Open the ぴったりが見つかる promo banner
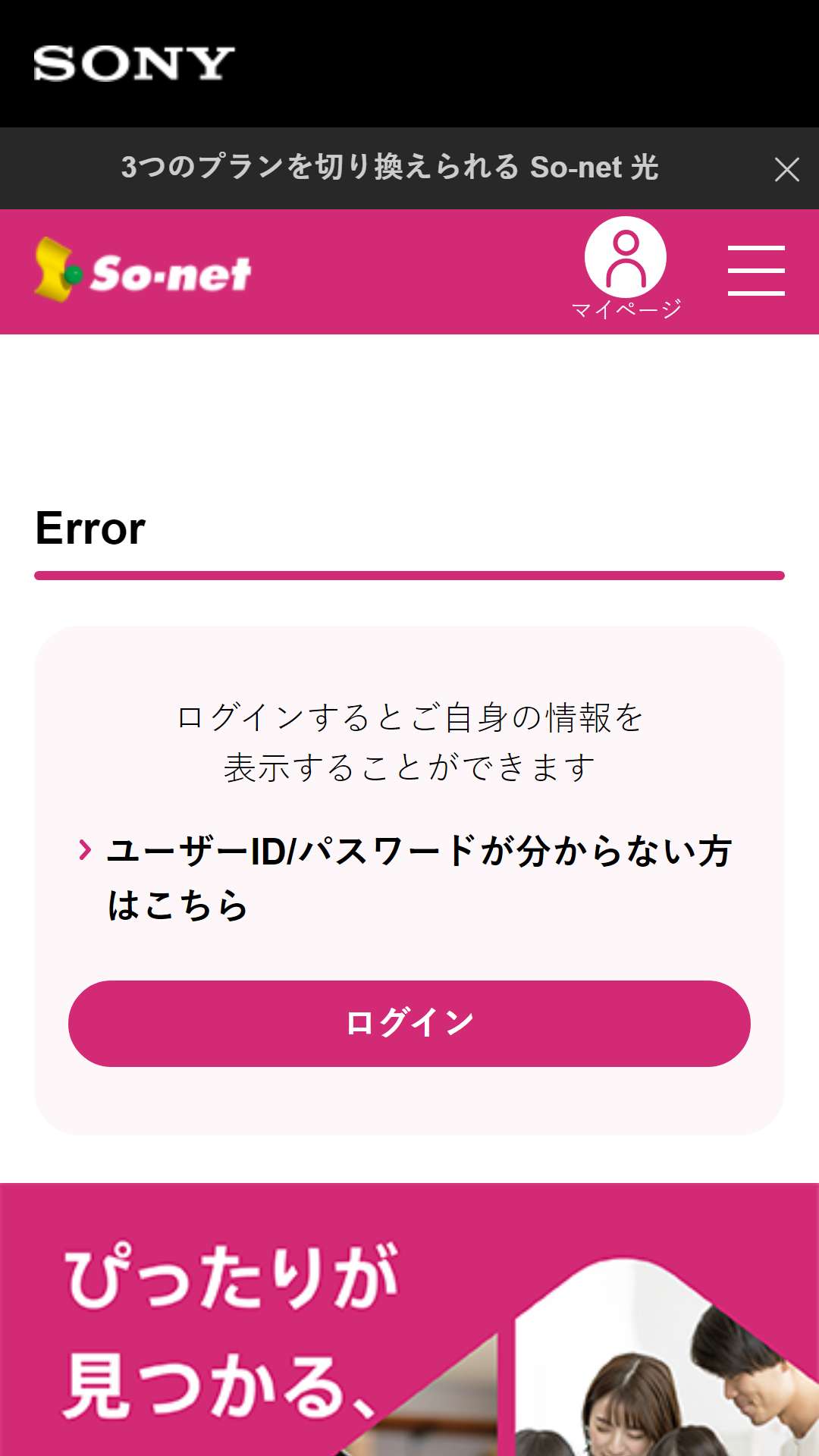 tap(409, 1319)
